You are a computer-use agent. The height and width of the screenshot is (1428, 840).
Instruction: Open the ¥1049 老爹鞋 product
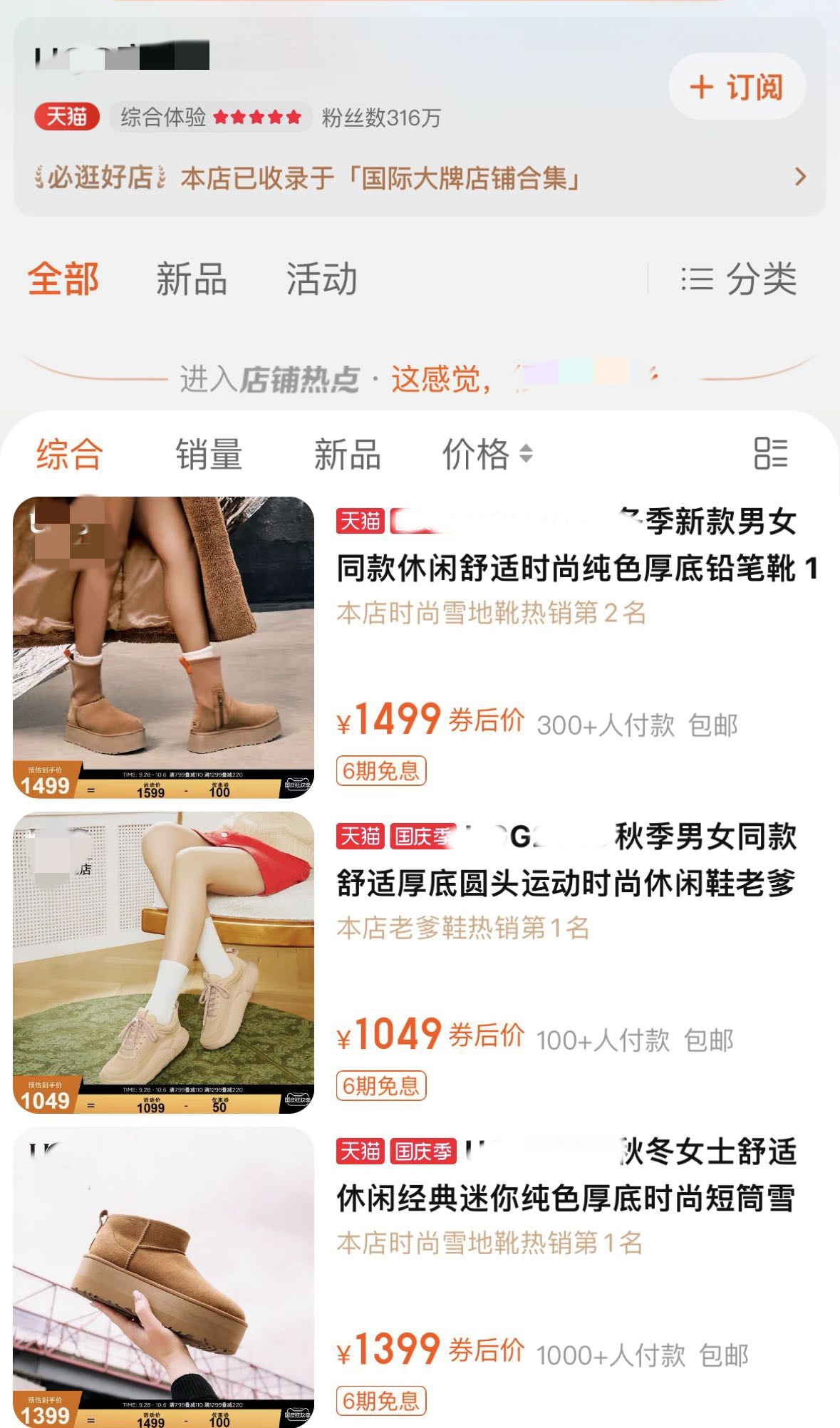click(420, 962)
